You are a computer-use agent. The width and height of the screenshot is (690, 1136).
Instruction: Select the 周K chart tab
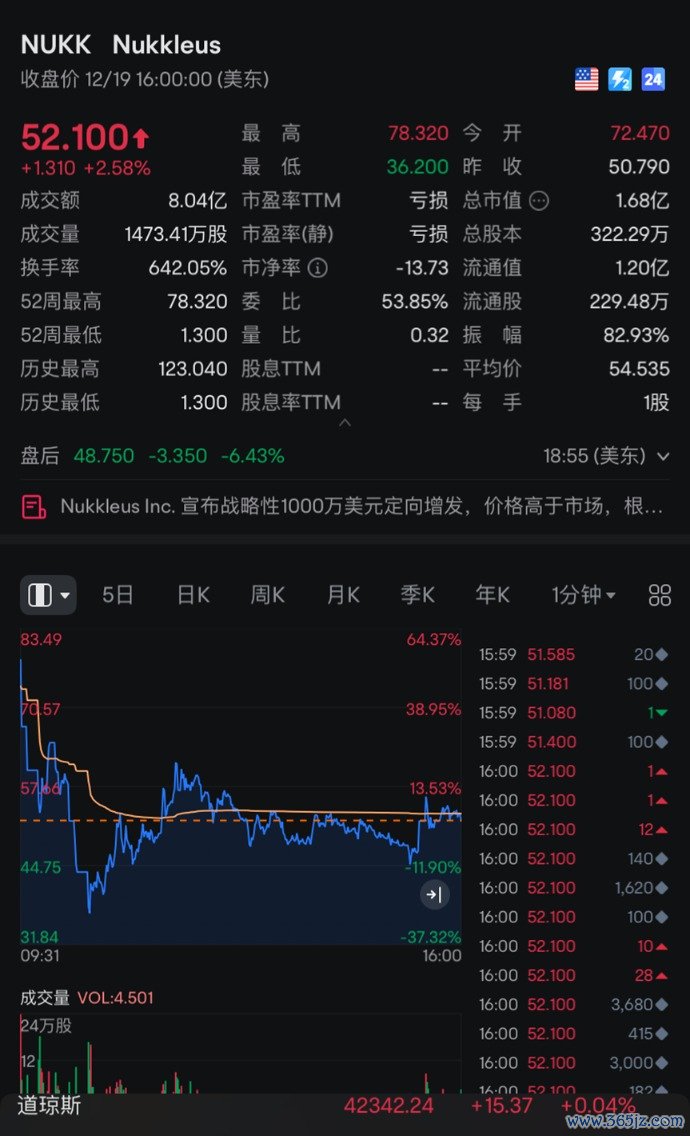[x=267, y=595]
